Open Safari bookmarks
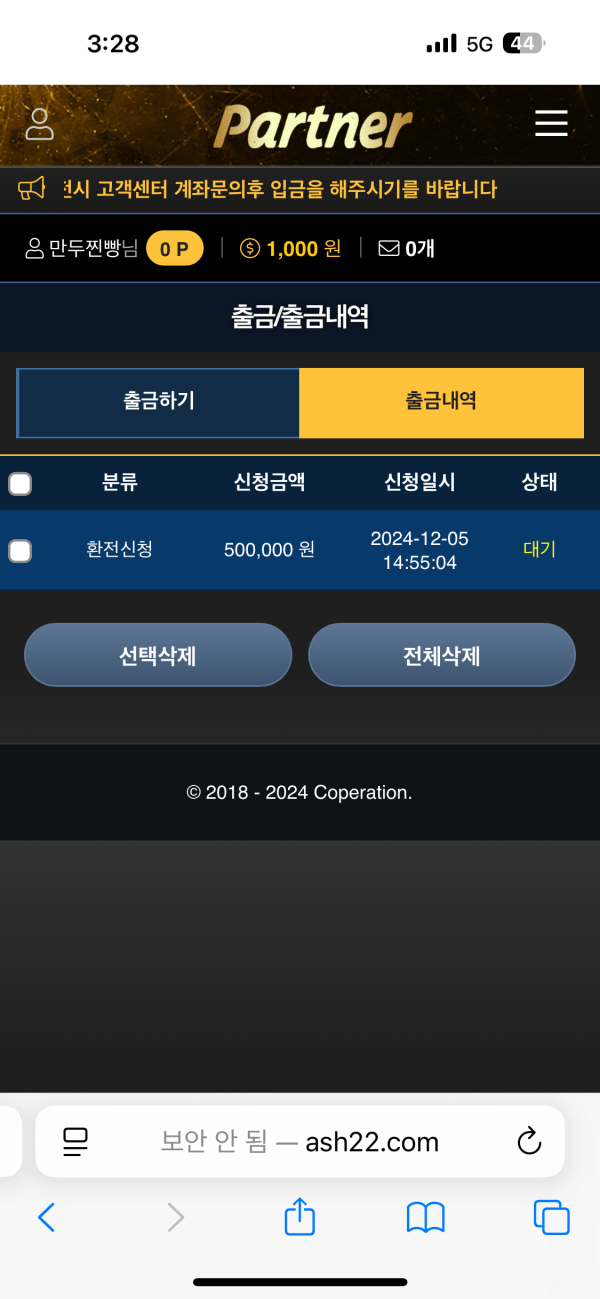This screenshot has width=600, height=1299. click(426, 1217)
